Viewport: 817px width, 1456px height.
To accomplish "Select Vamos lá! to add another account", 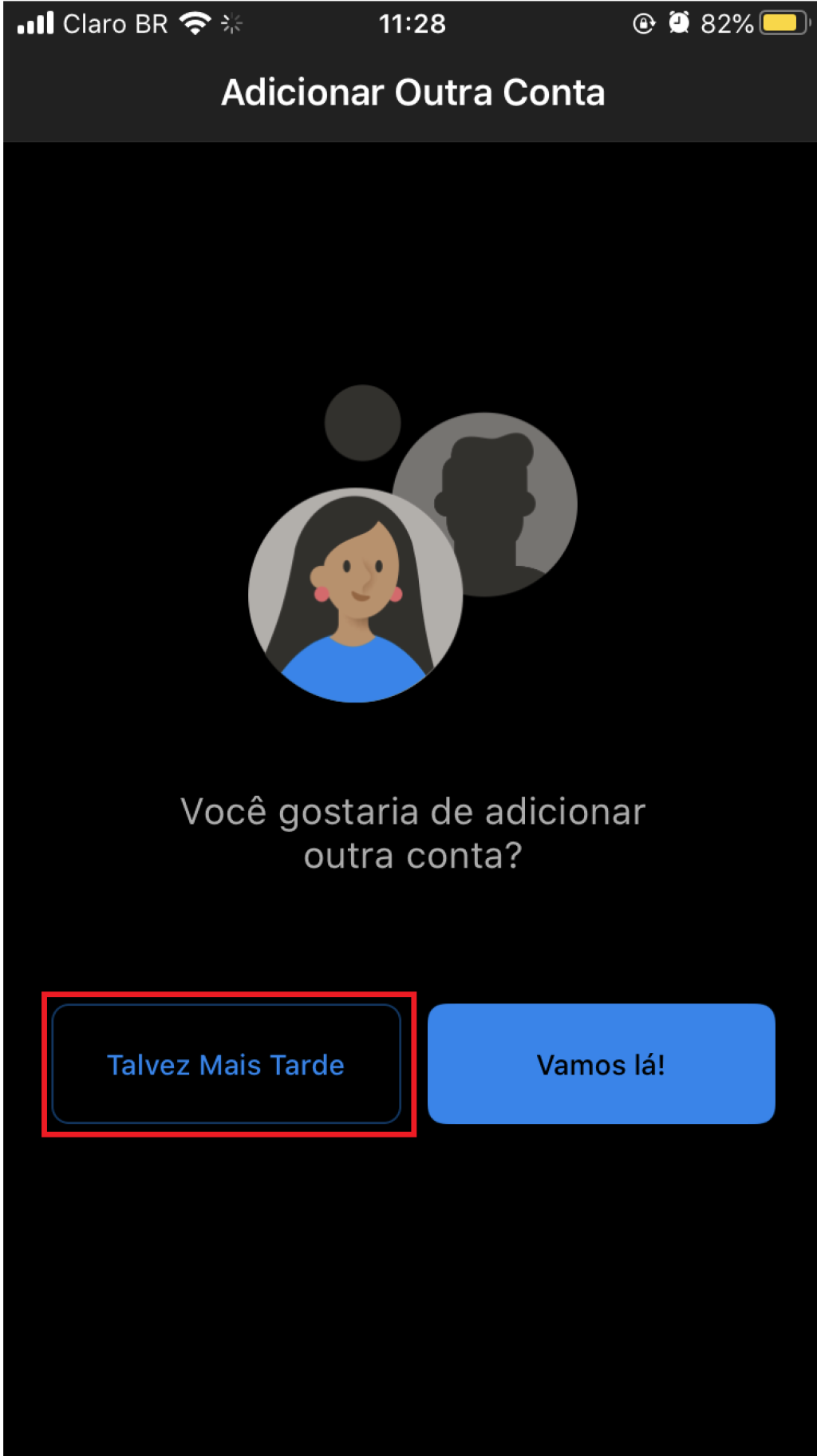I will [x=601, y=1064].
